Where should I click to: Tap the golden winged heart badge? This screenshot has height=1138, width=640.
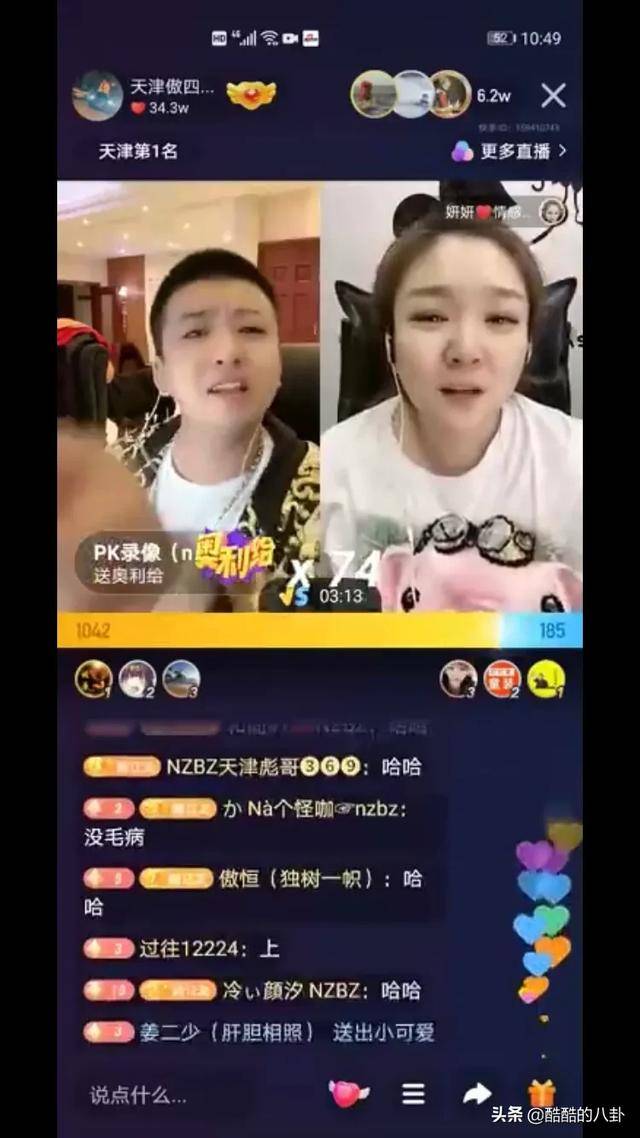click(251, 95)
